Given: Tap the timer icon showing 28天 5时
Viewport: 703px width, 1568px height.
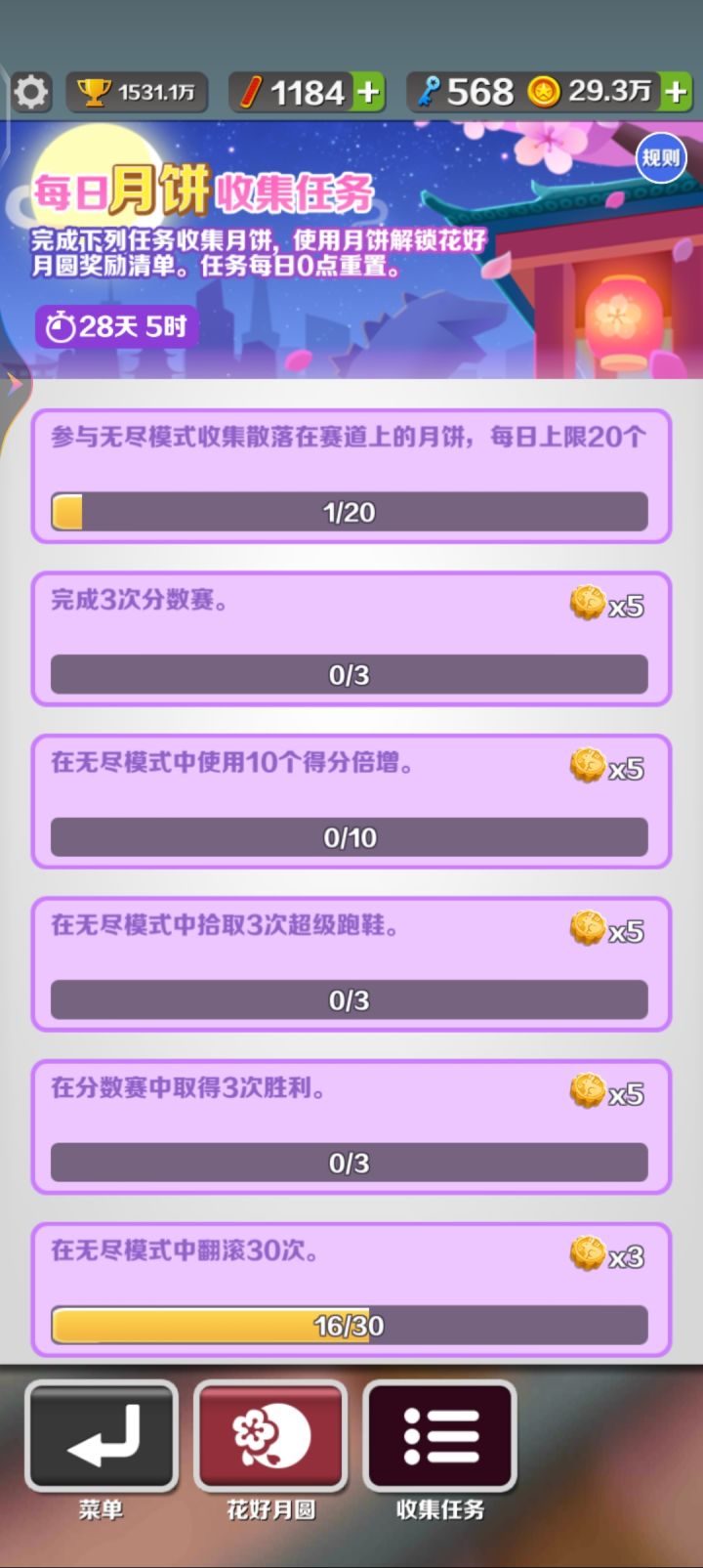Looking at the screenshot, I should point(63,325).
